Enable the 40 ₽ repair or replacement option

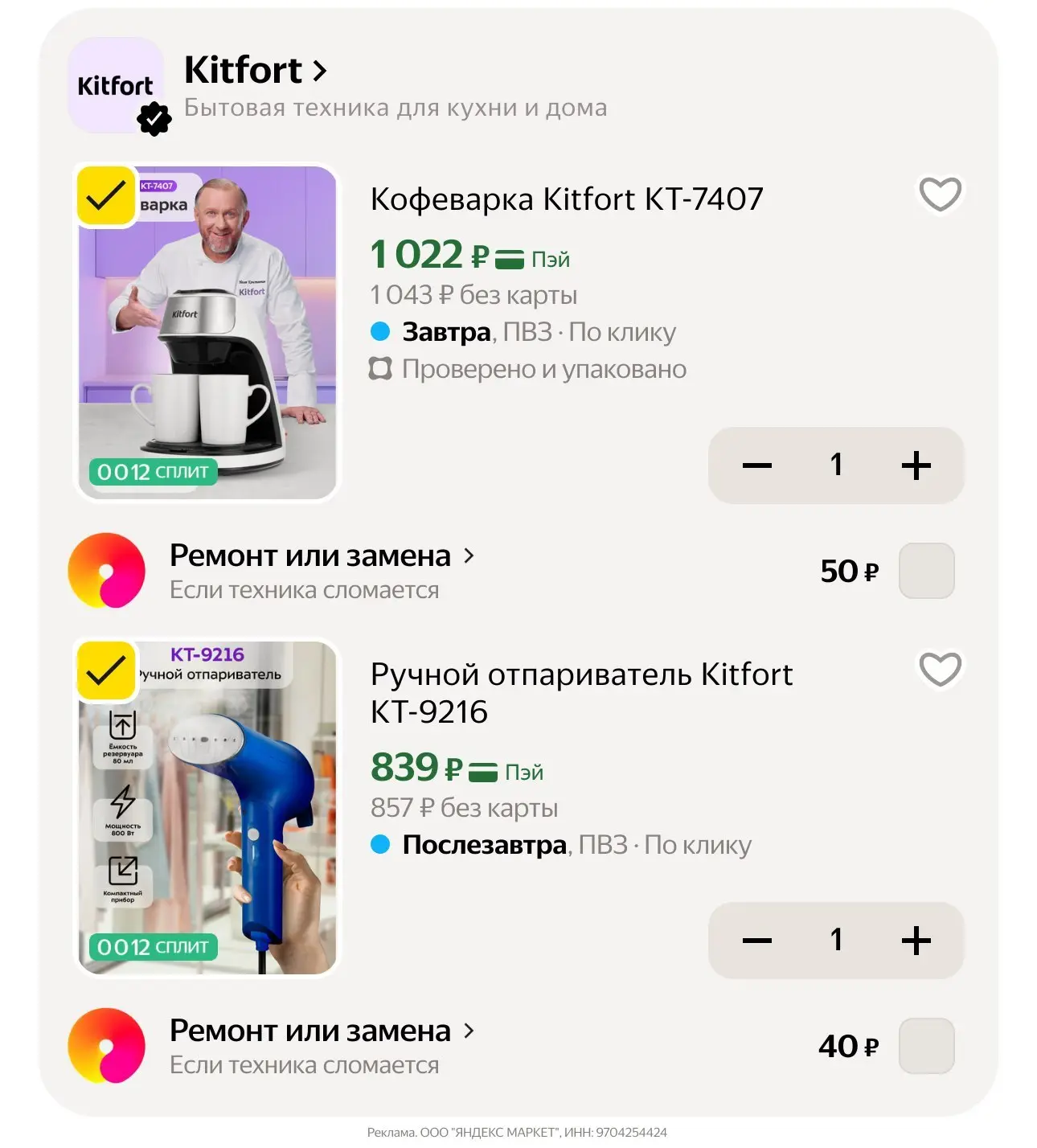click(926, 1046)
